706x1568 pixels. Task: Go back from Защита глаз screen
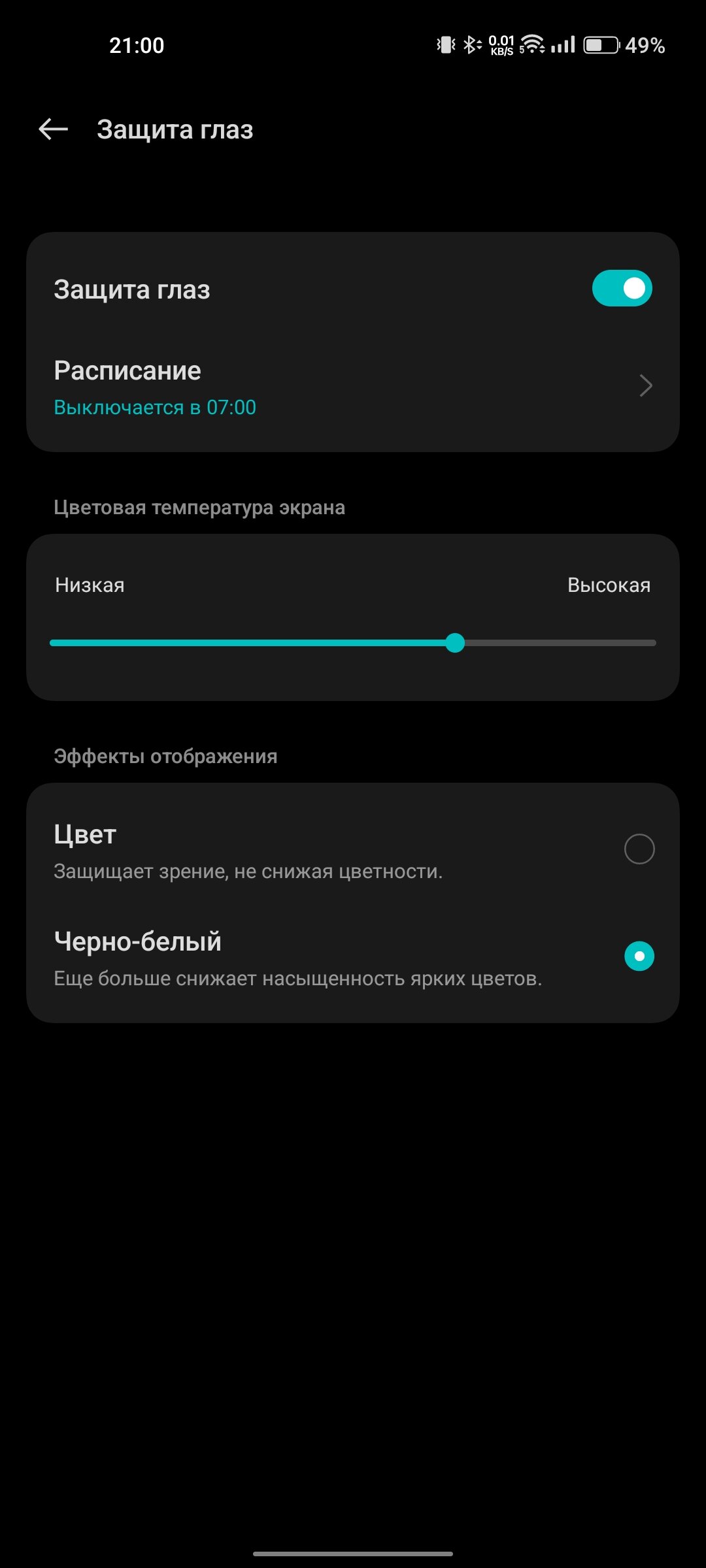(54, 129)
